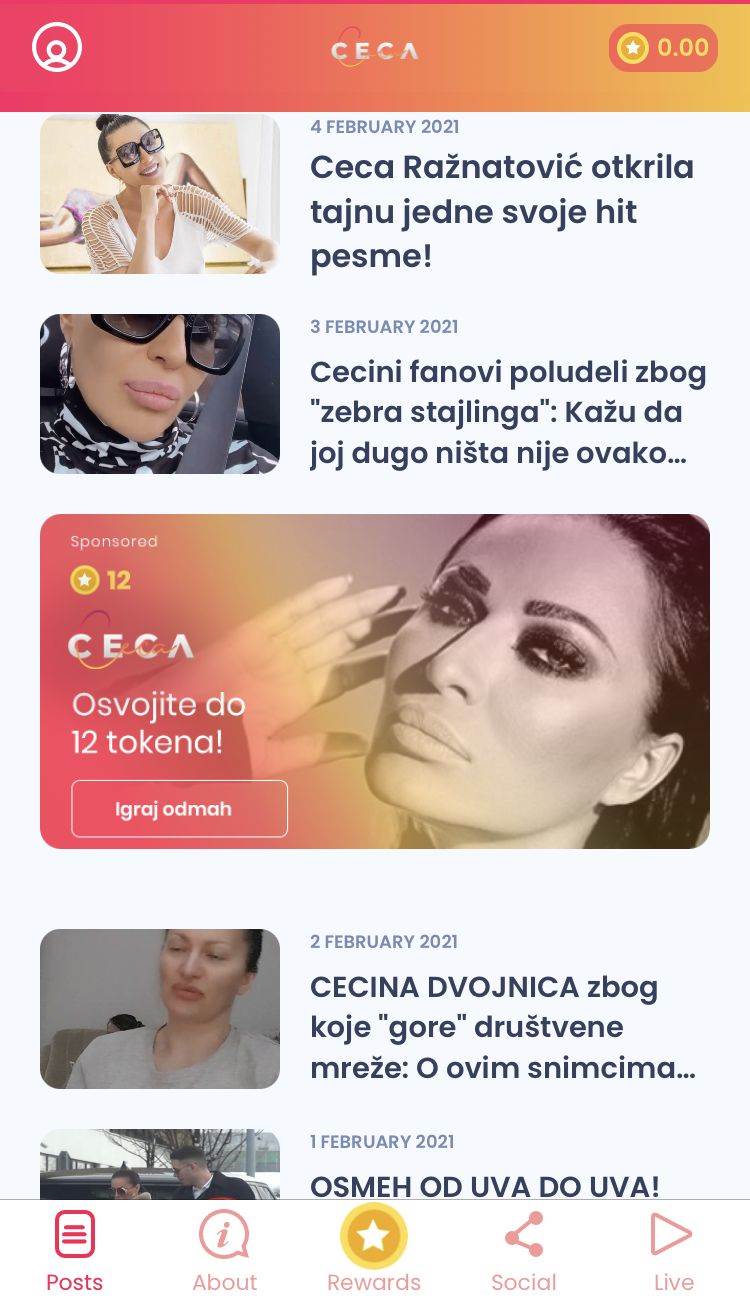Tap the CECA logo in the header
This screenshot has height=1298, width=750.
[374, 47]
